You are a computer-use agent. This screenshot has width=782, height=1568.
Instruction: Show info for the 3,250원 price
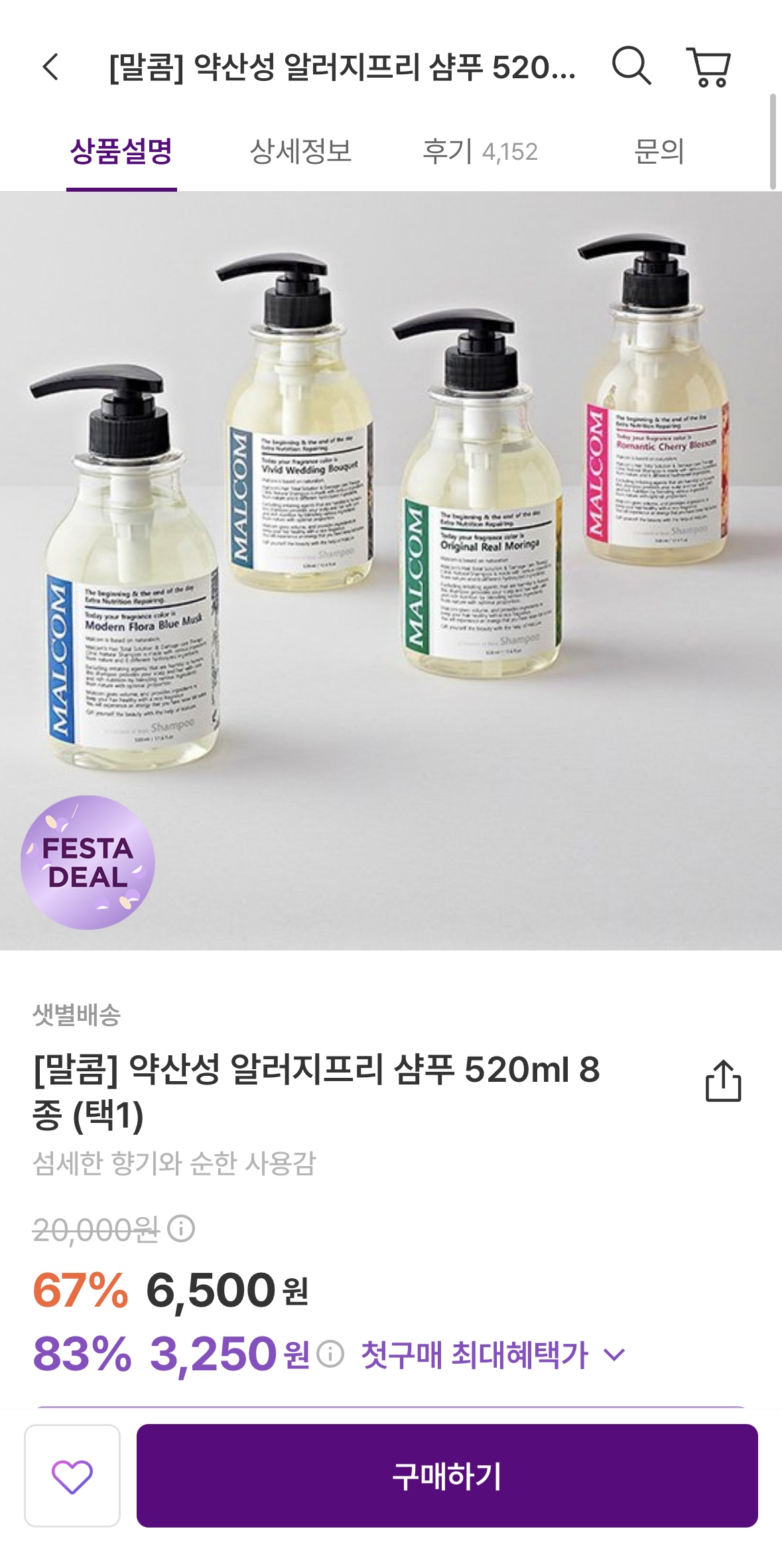pos(330,1354)
